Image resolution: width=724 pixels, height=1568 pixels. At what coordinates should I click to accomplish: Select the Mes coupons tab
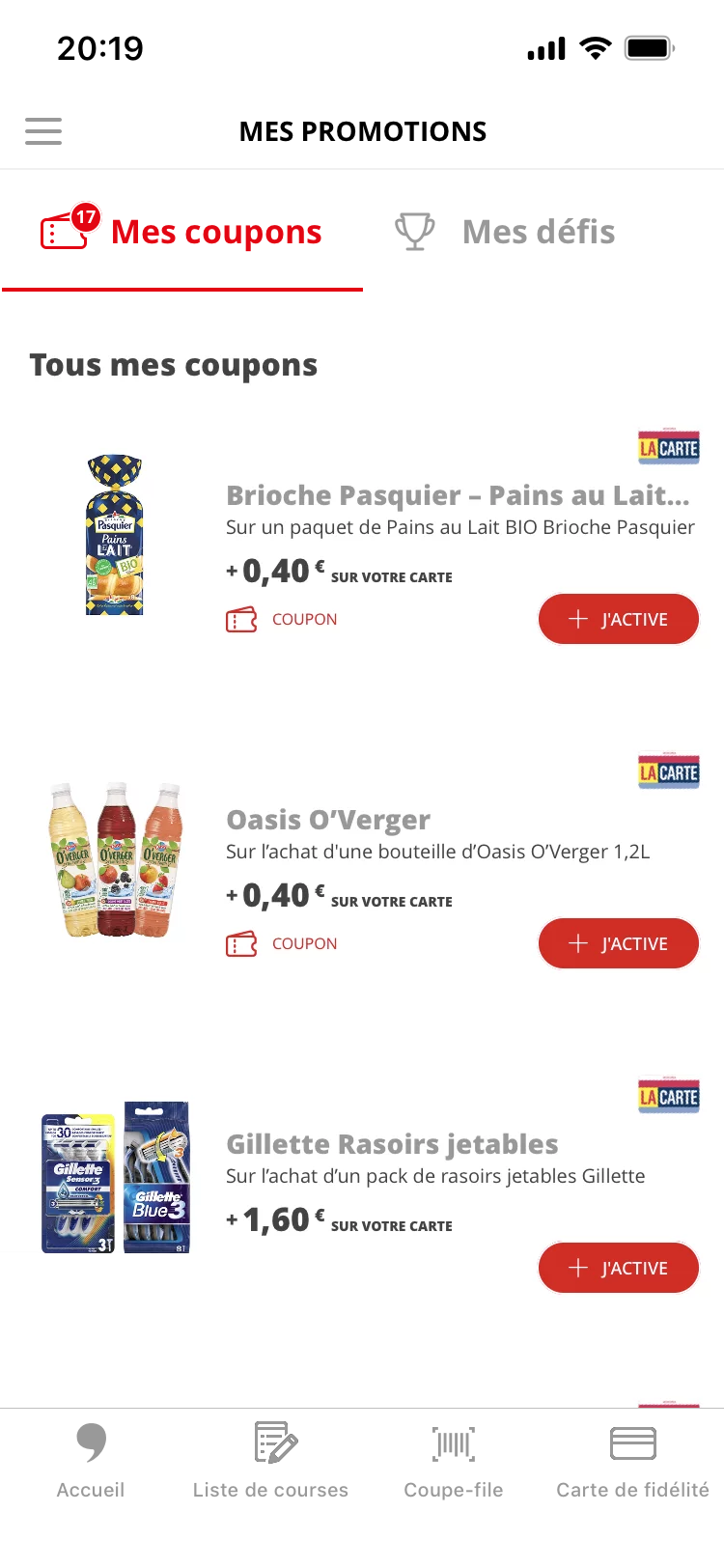[x=183, y=233]
